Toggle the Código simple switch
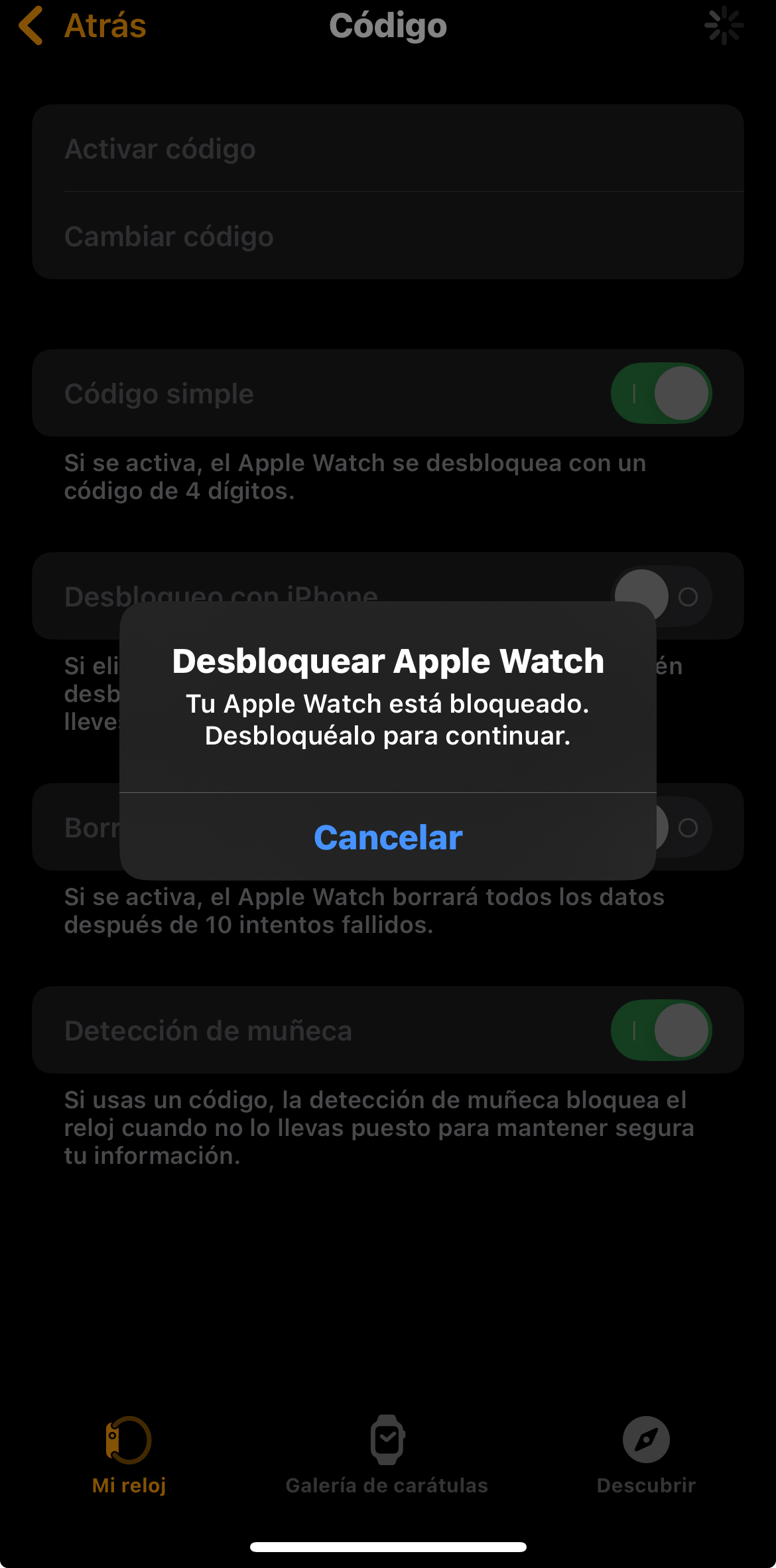776x1568 pixels. click(x=661, y=393)
